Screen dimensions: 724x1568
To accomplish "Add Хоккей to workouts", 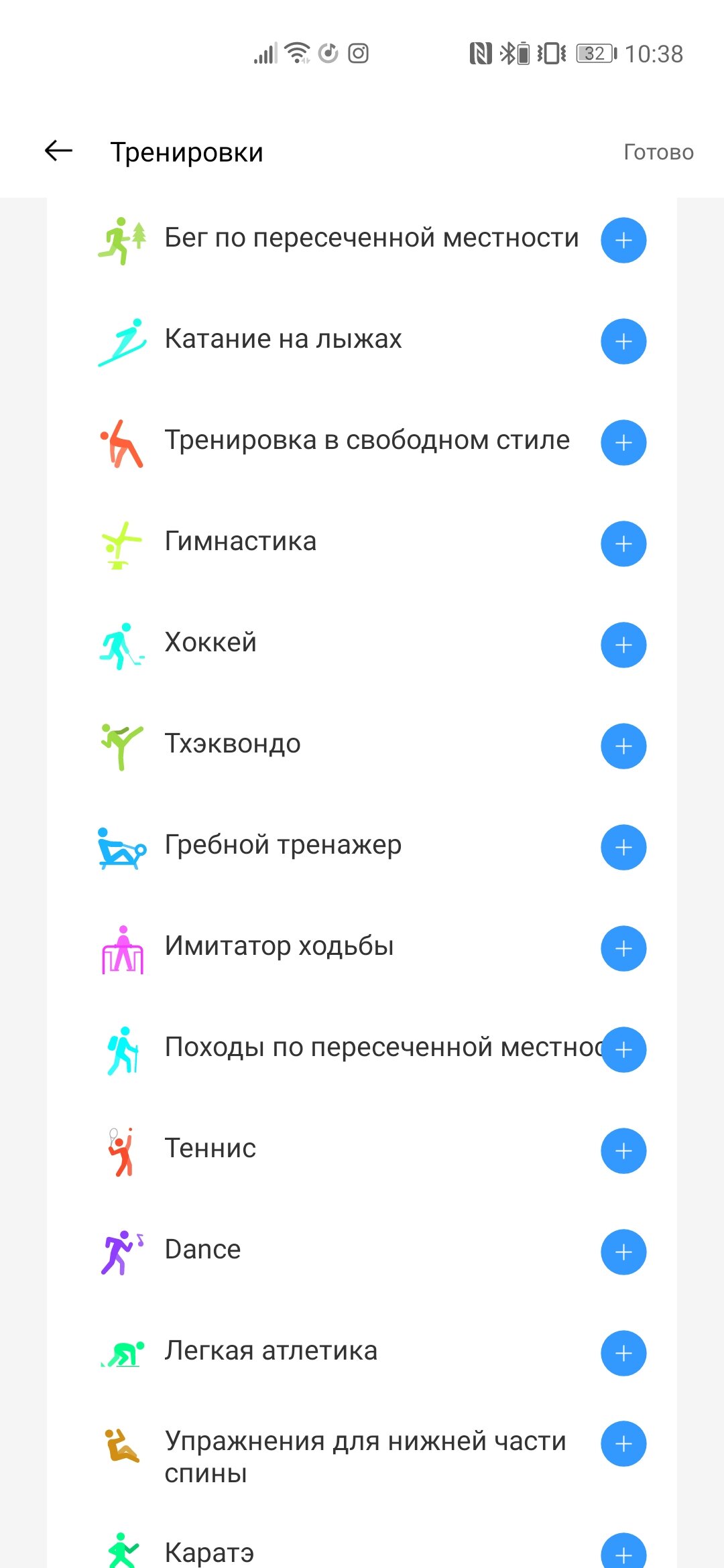I will point(623,645).
